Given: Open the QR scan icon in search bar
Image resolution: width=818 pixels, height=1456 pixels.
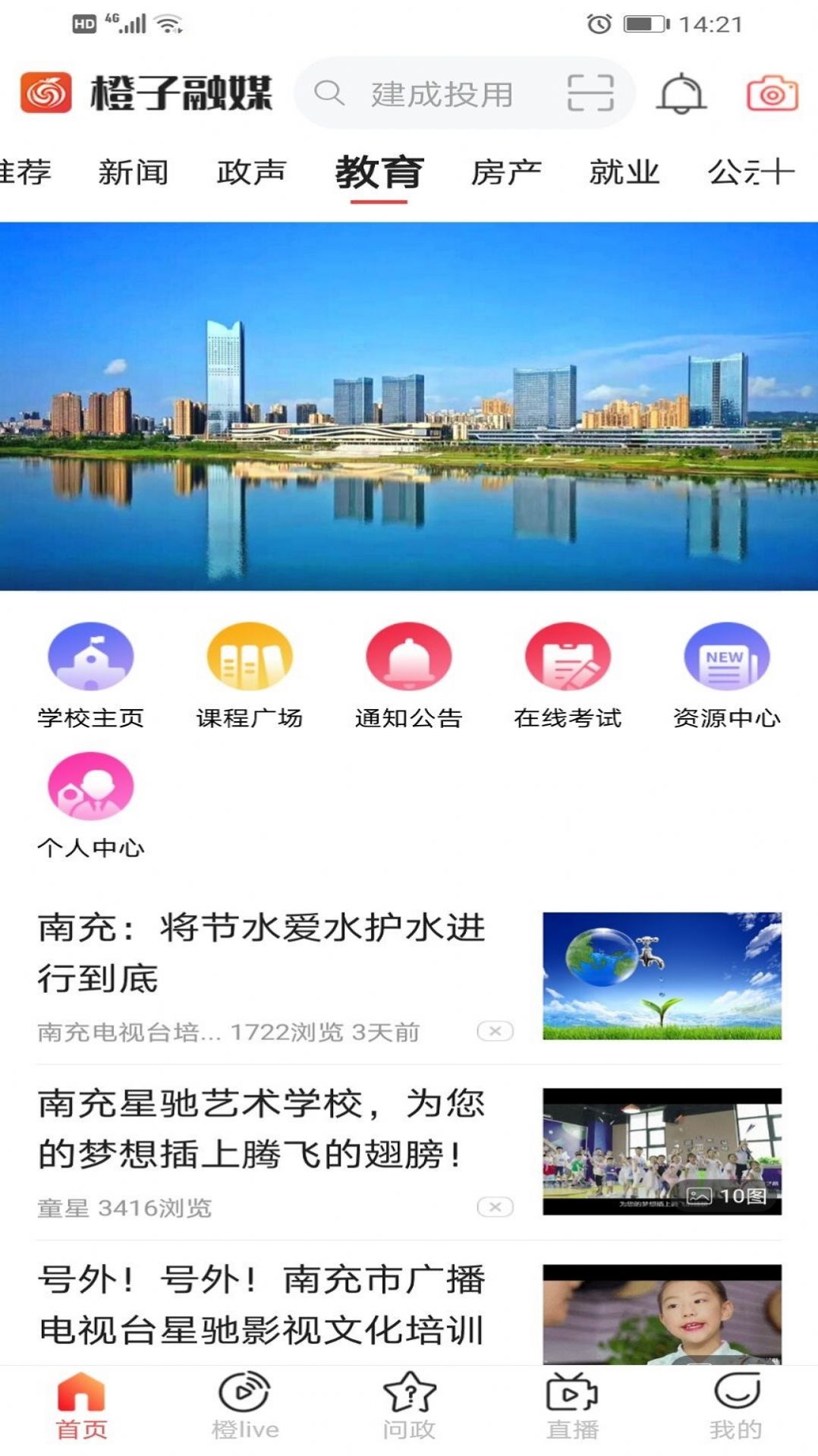Looking at the screenshot, I should (x=590, y=94).
